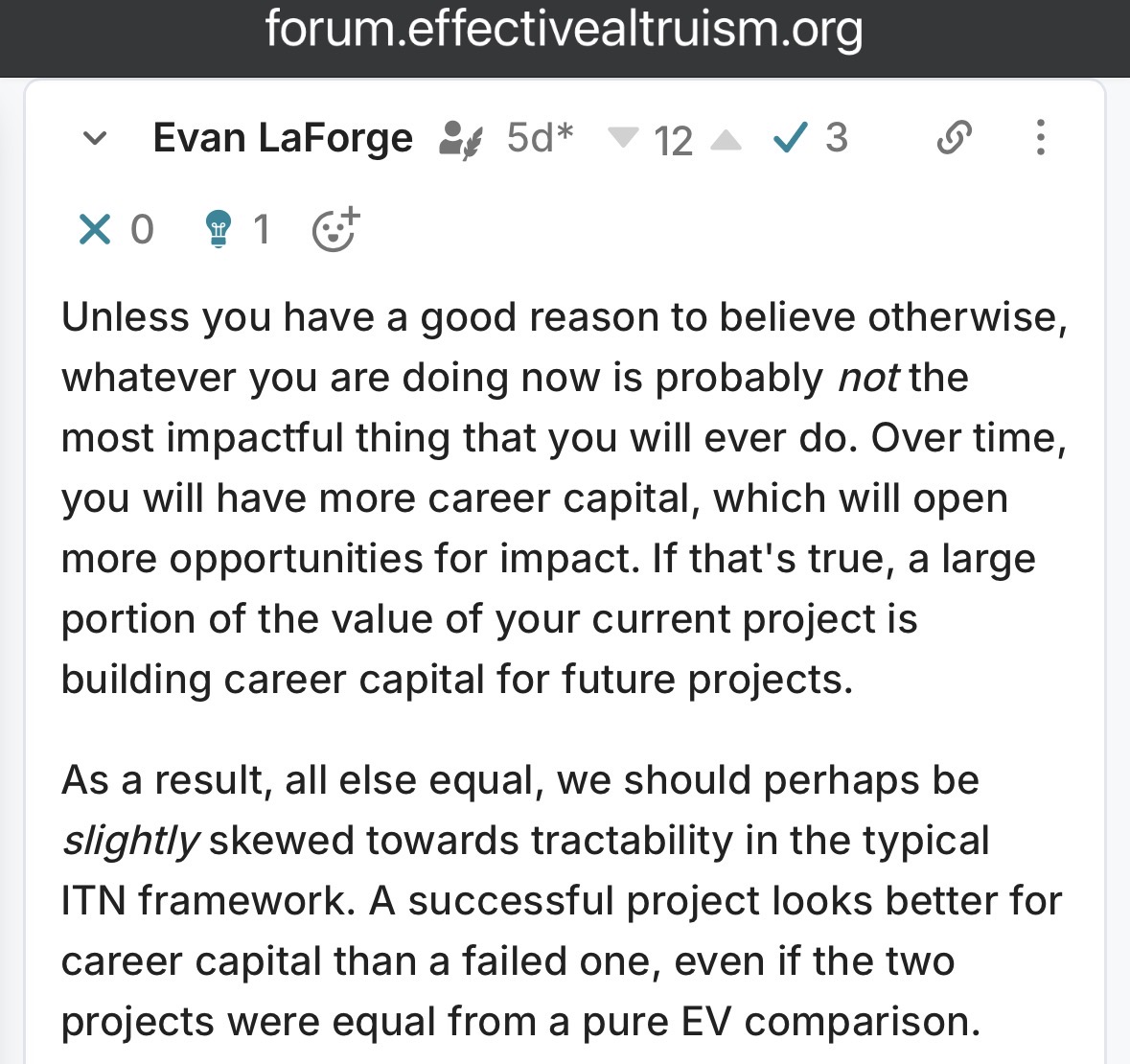Copy link to this comment
Screen dimensions: 1130x1064
pos(955,137)
